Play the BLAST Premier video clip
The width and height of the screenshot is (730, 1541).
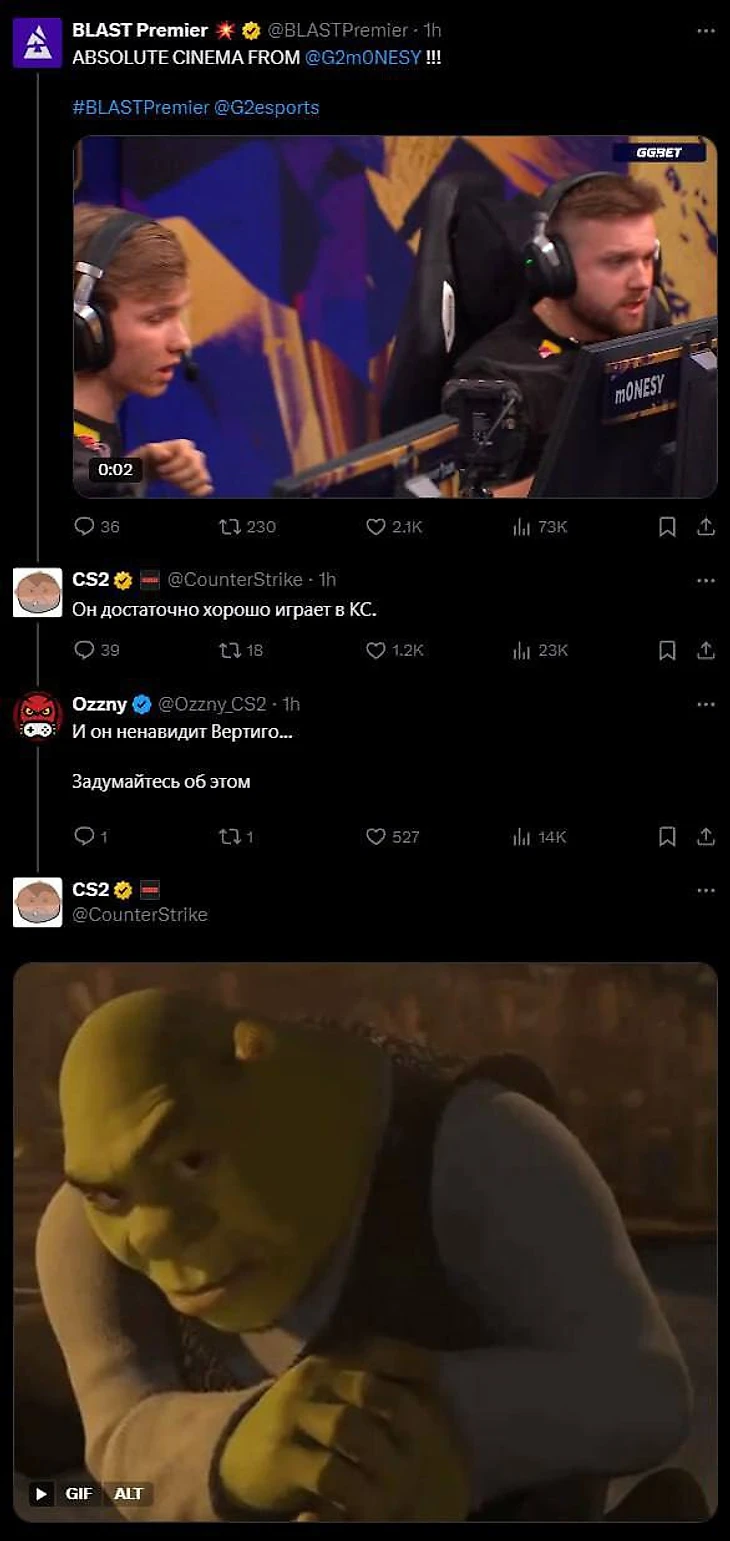[x=395, y=316]
